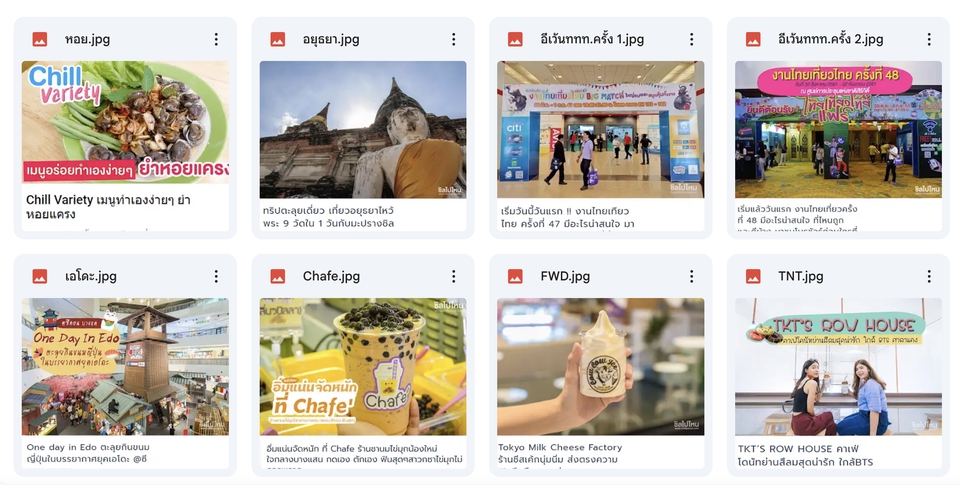Show the overflow menu for อยุธยา.jpg

click(453, 40)
